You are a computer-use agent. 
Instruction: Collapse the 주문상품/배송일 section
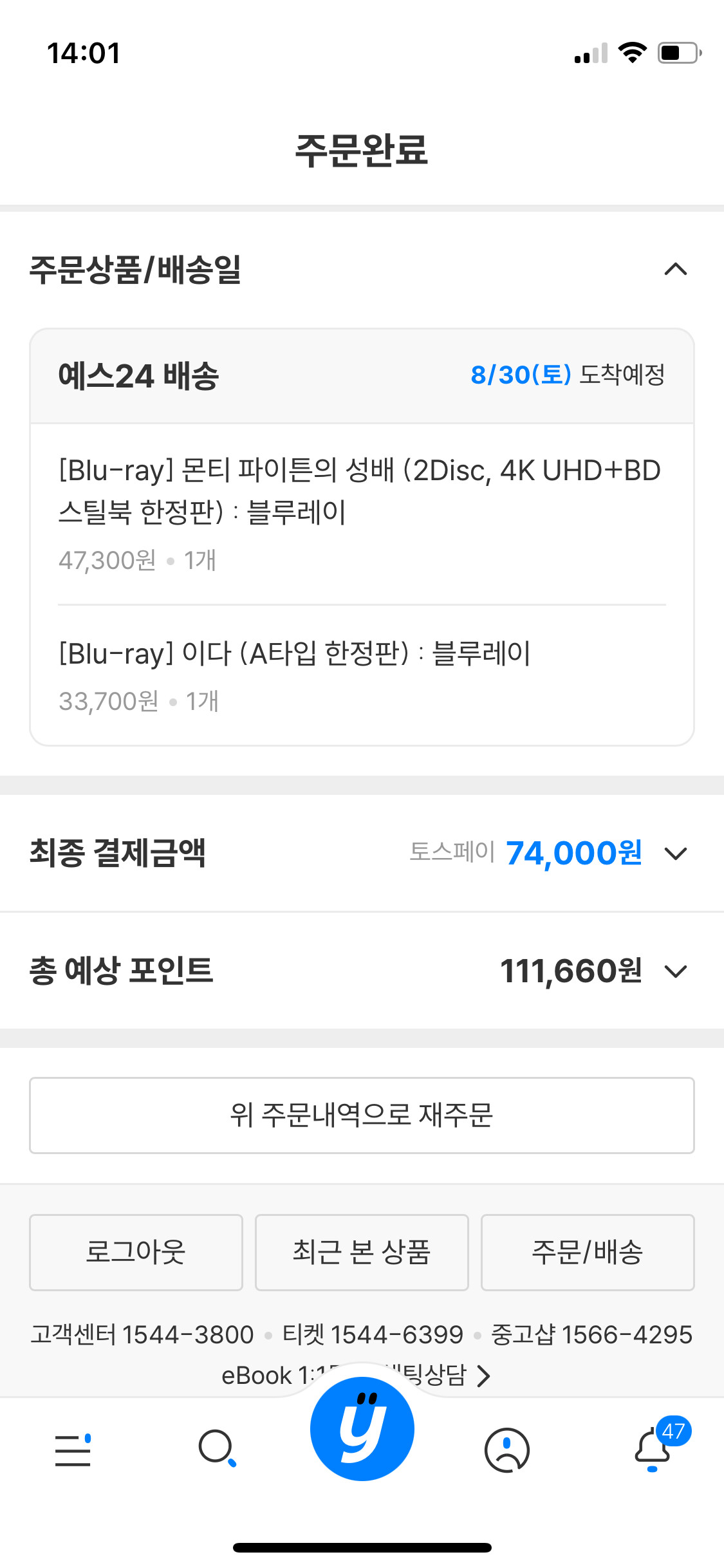pyautogui.click(x=675, y=269)
